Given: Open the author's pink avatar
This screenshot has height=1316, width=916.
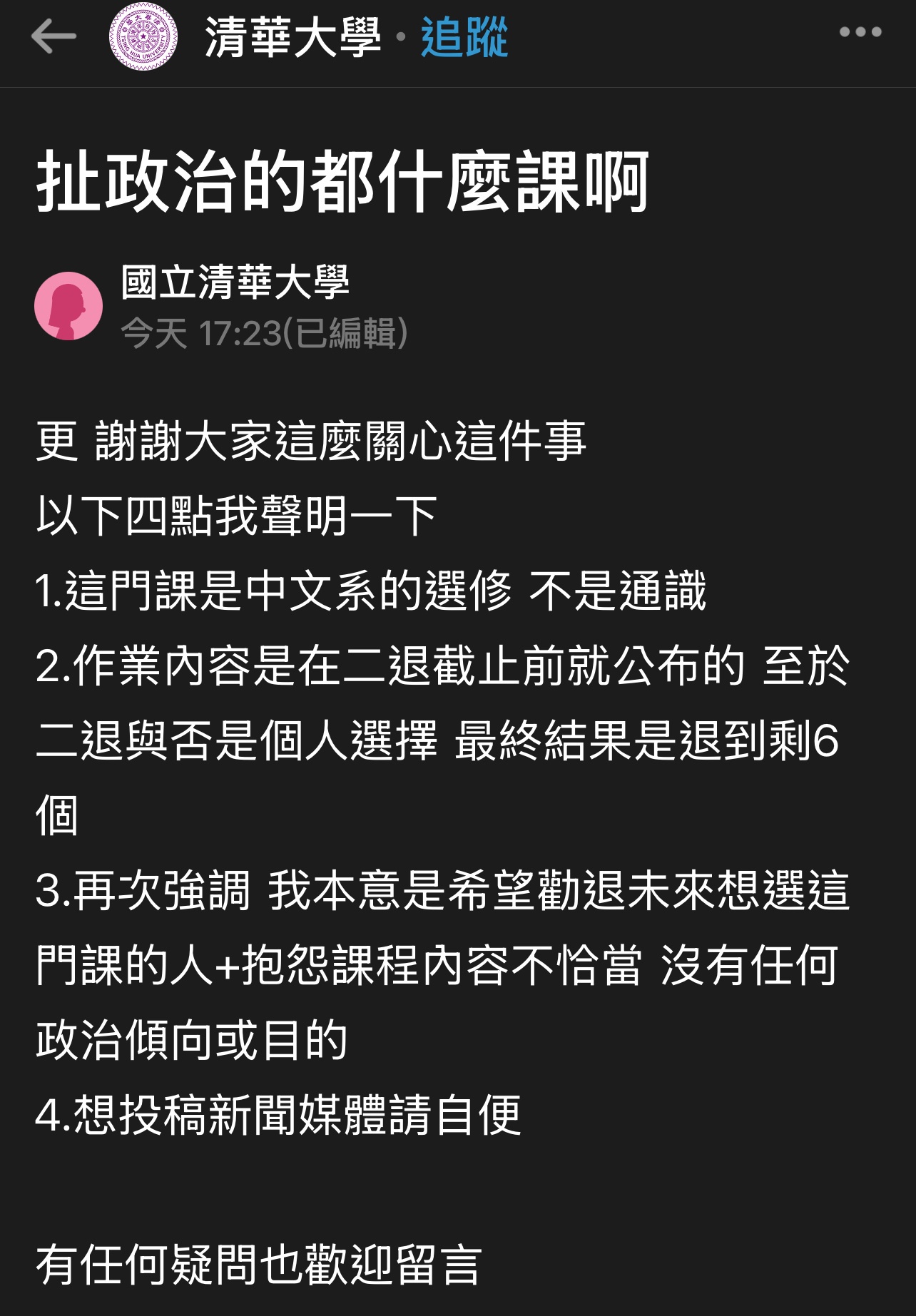Looking at the screenshot, I should (x=68, y=306).
